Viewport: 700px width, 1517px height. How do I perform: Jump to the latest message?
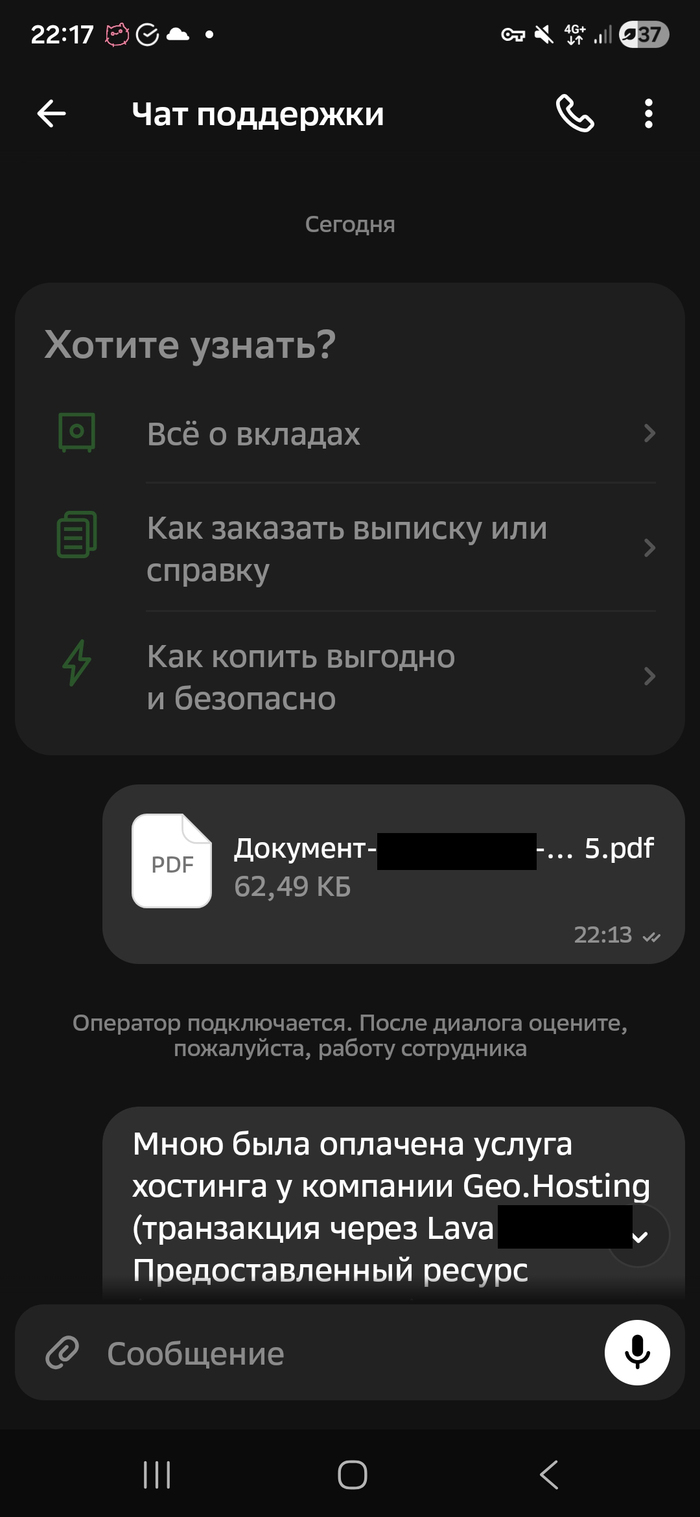click(x=640, y=1236)
